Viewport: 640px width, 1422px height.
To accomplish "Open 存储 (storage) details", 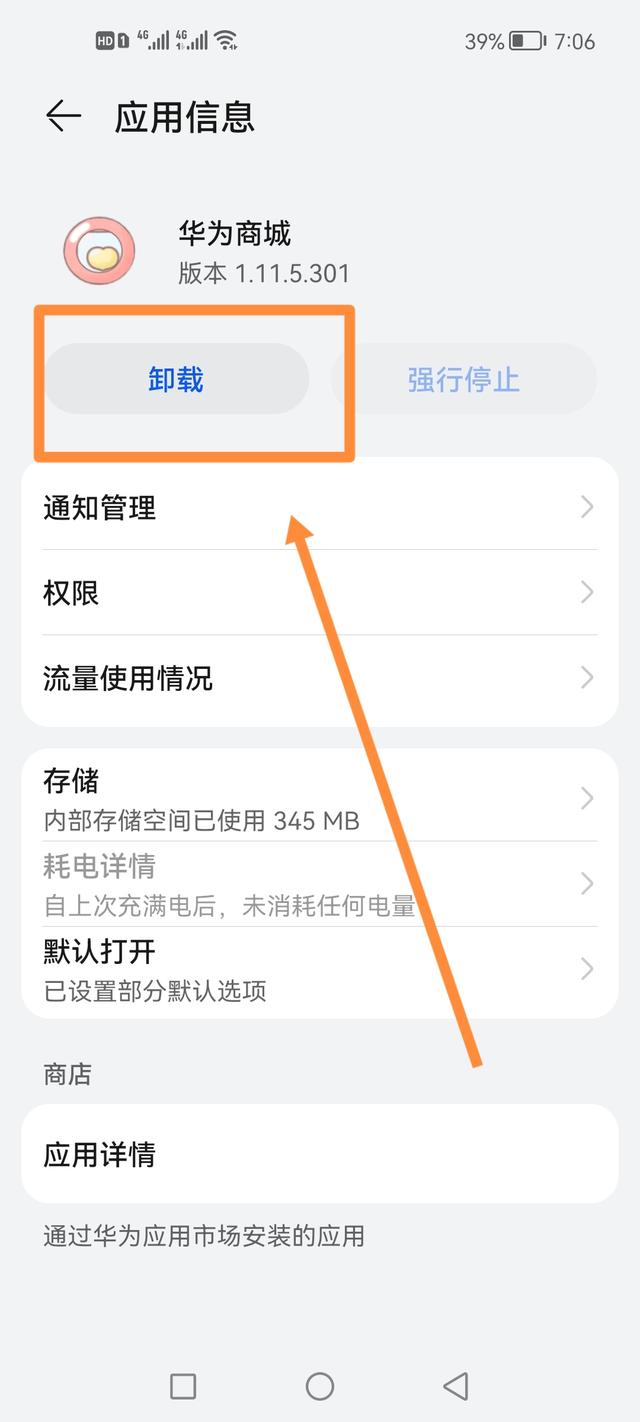I will [319, 798].
